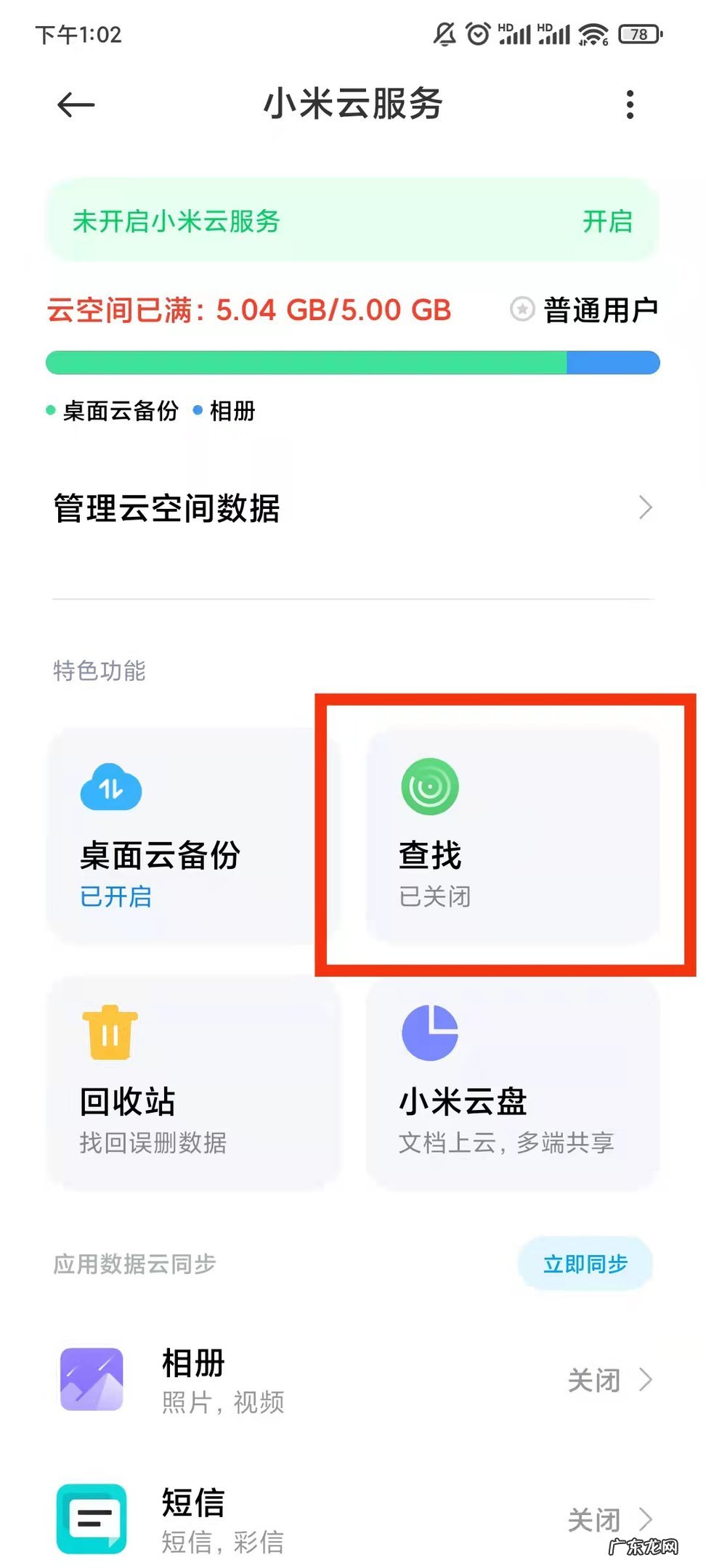Tap the 立即同步 sync now button
Viewport: 706px width, 1568px height.
click(585, 1264)
